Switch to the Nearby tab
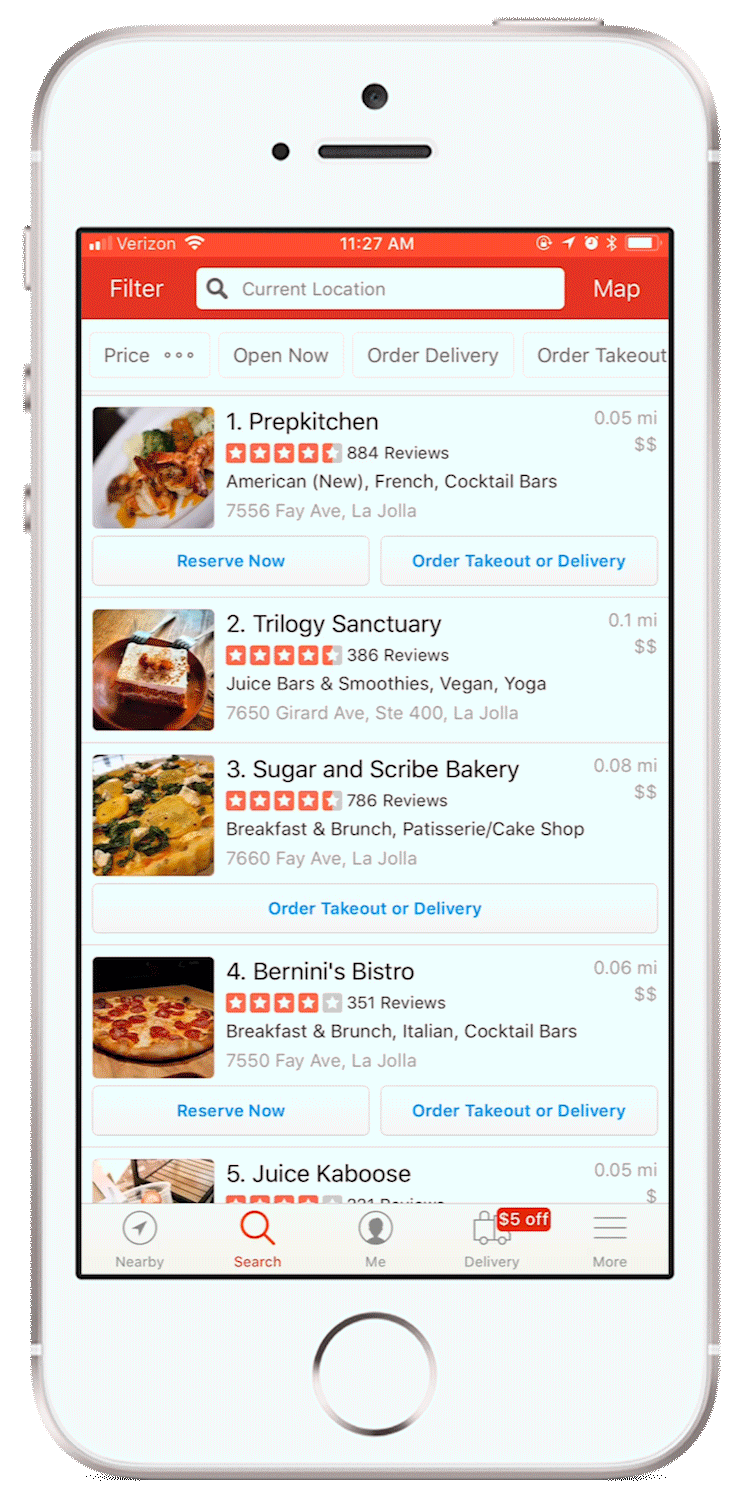750x1500 pixels. tap(139, 1240)
